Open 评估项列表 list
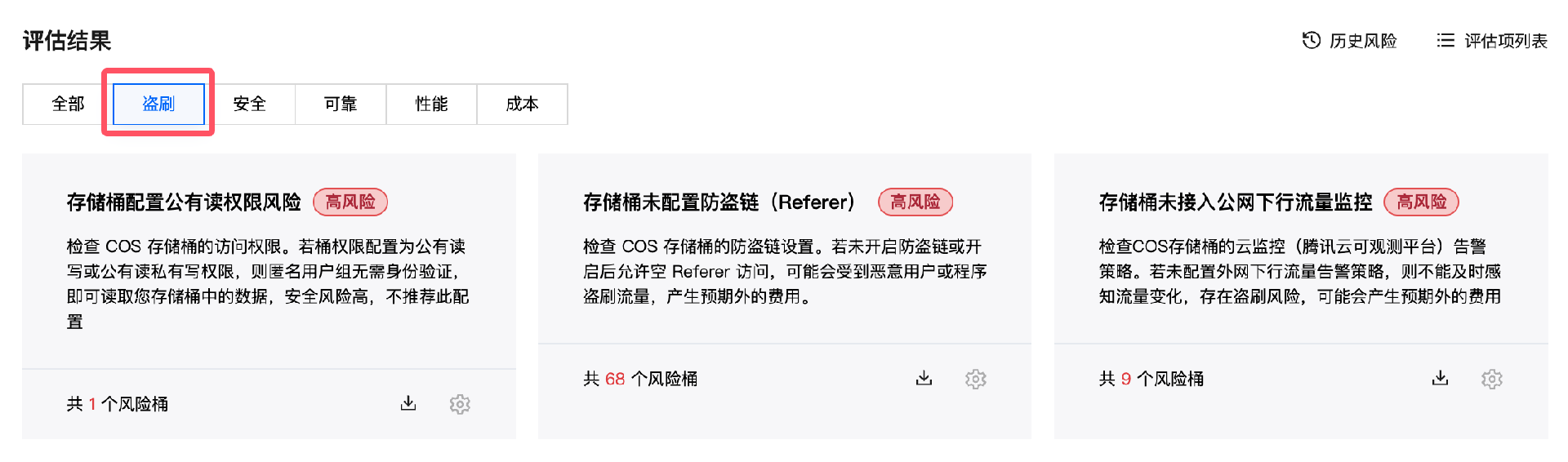 (1492, 41)
